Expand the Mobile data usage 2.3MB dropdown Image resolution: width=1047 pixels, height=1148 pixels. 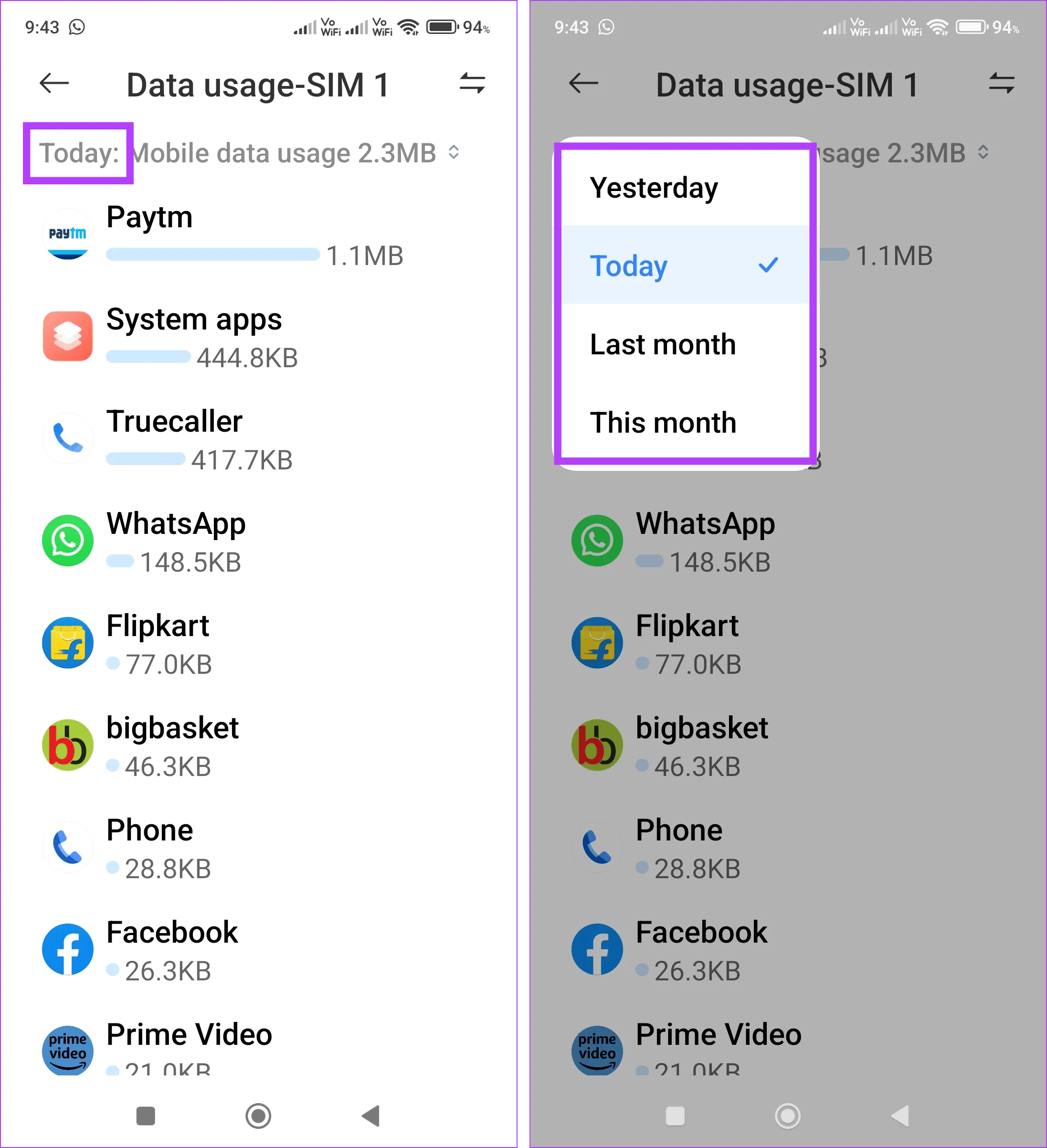click(x=295, y=153)
